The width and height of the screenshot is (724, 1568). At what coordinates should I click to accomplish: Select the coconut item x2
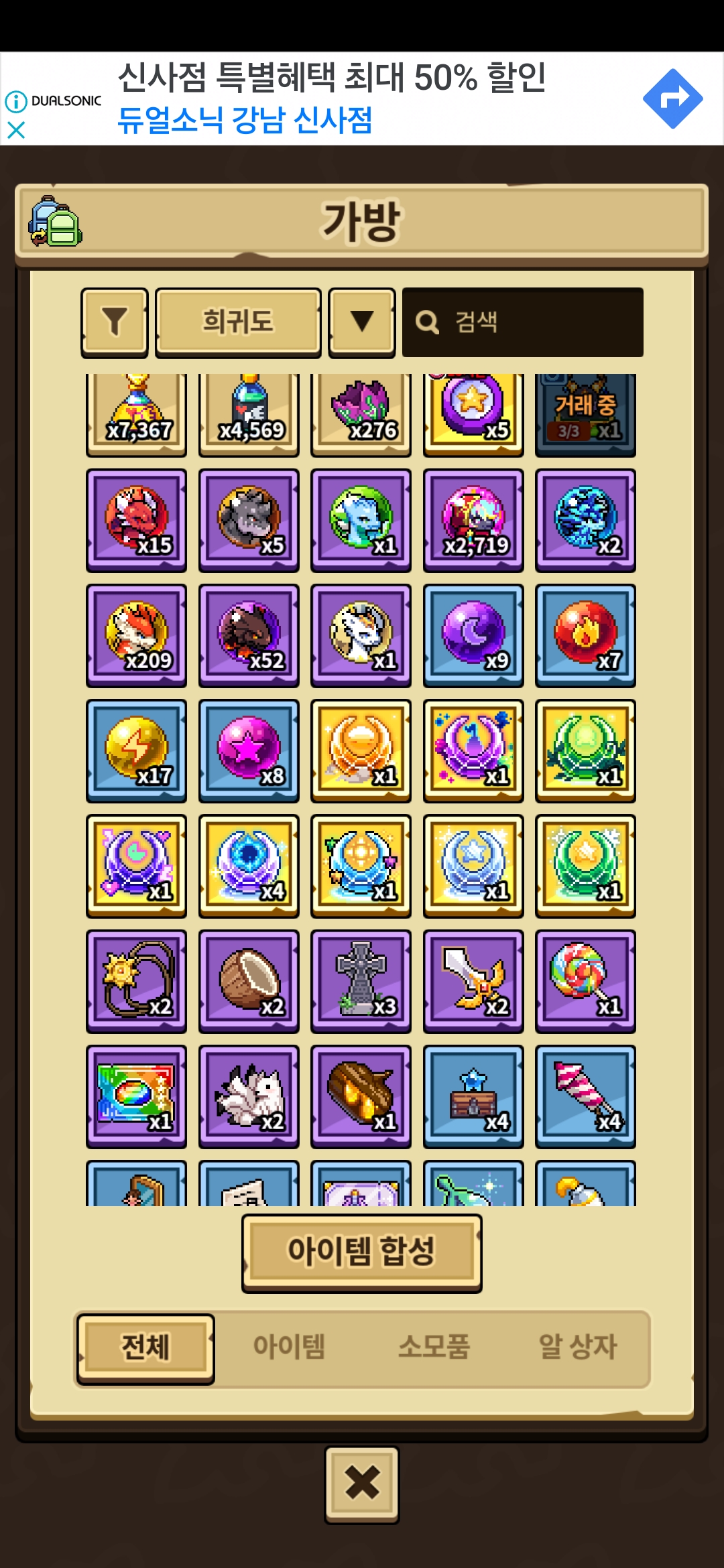[x=249, y=981]
